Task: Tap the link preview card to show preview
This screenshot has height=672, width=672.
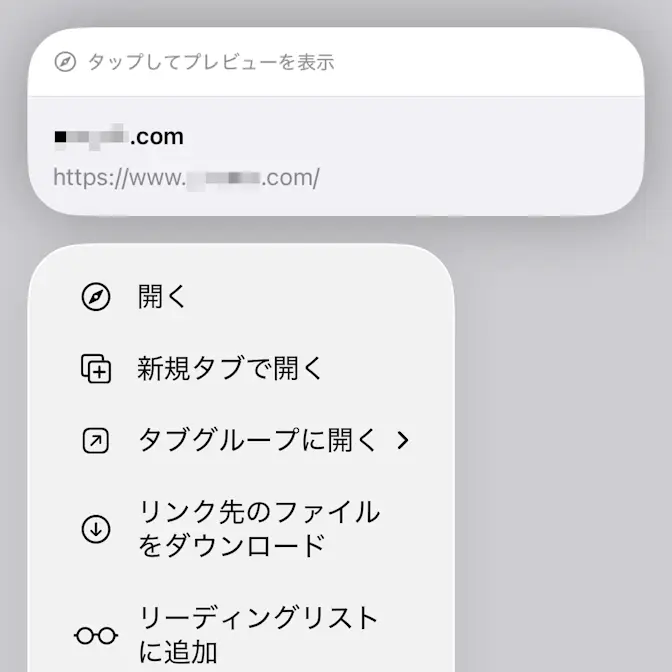Action: pyautogui.click(x=335, y=62)
